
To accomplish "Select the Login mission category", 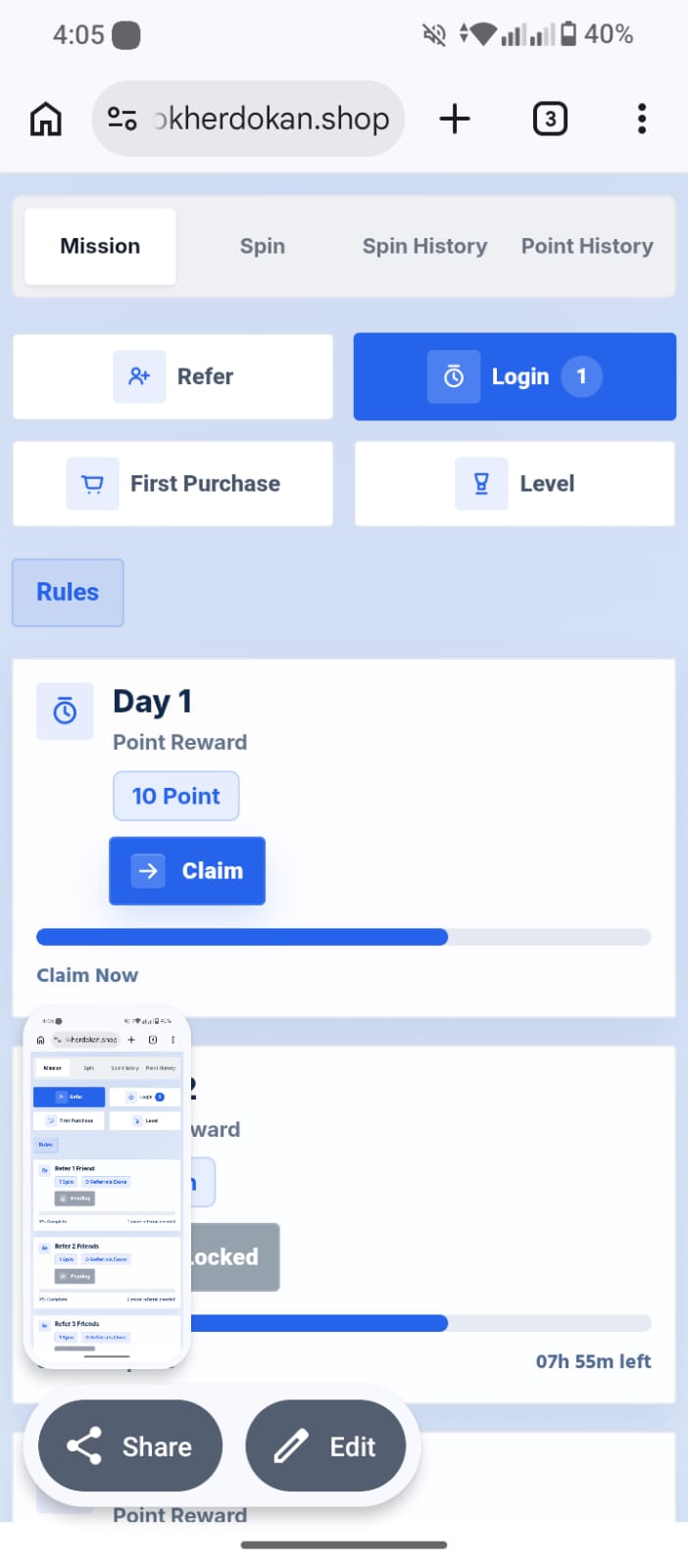I will [x=515, y=376].
